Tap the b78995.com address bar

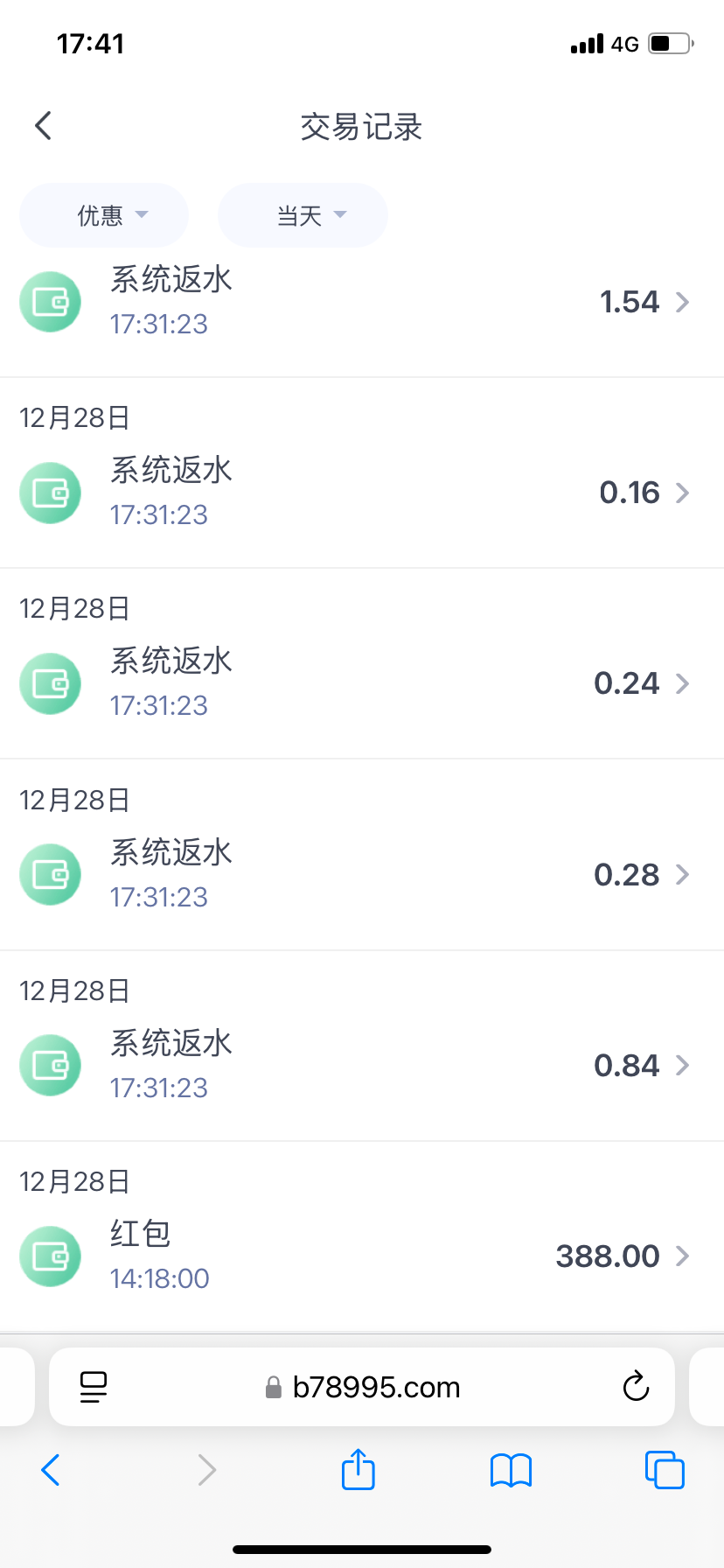[364, 1387]
